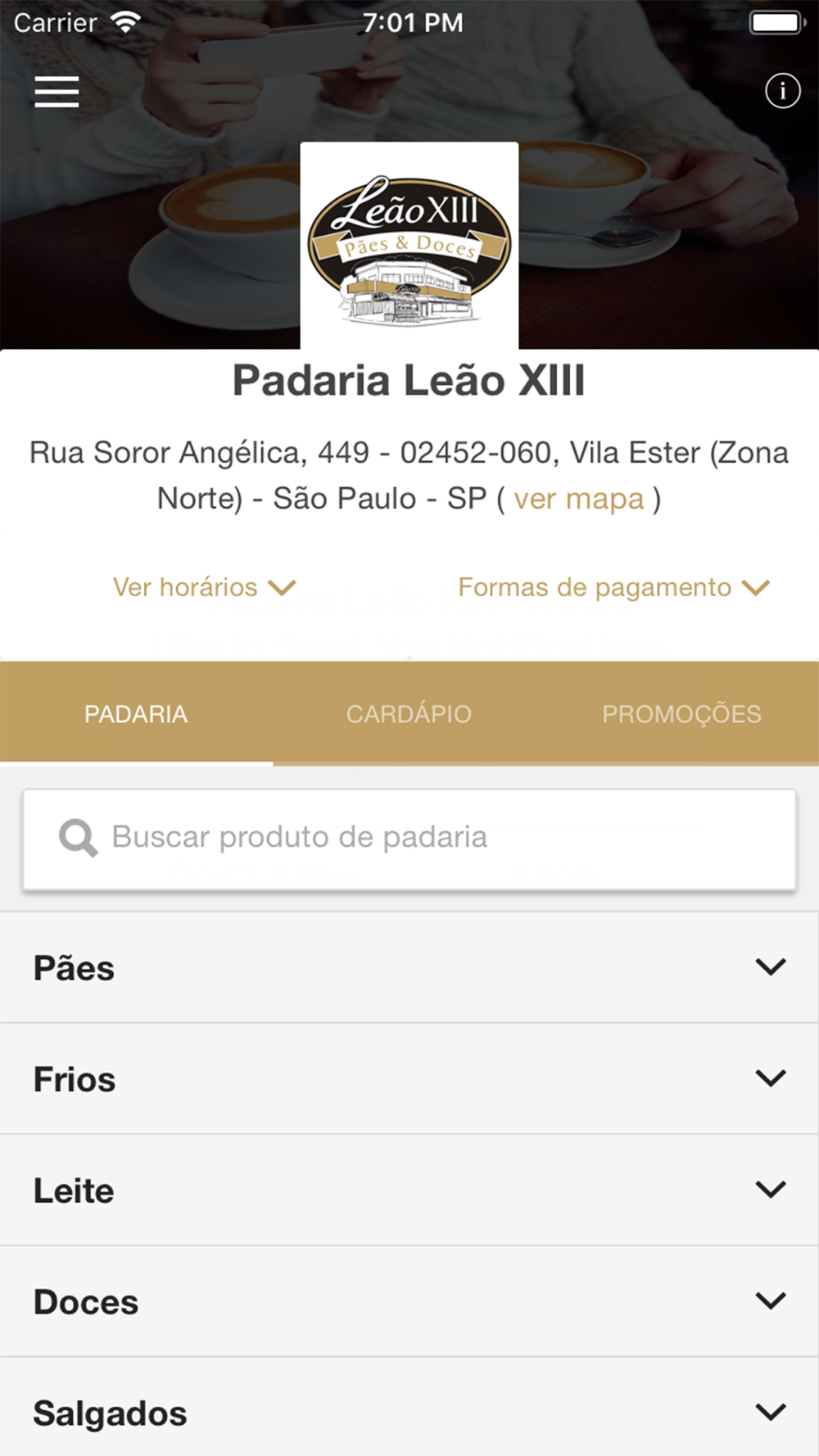819x1456 pixels.
Task: Expand the Doces category
Action: (x=409, y=1301)
